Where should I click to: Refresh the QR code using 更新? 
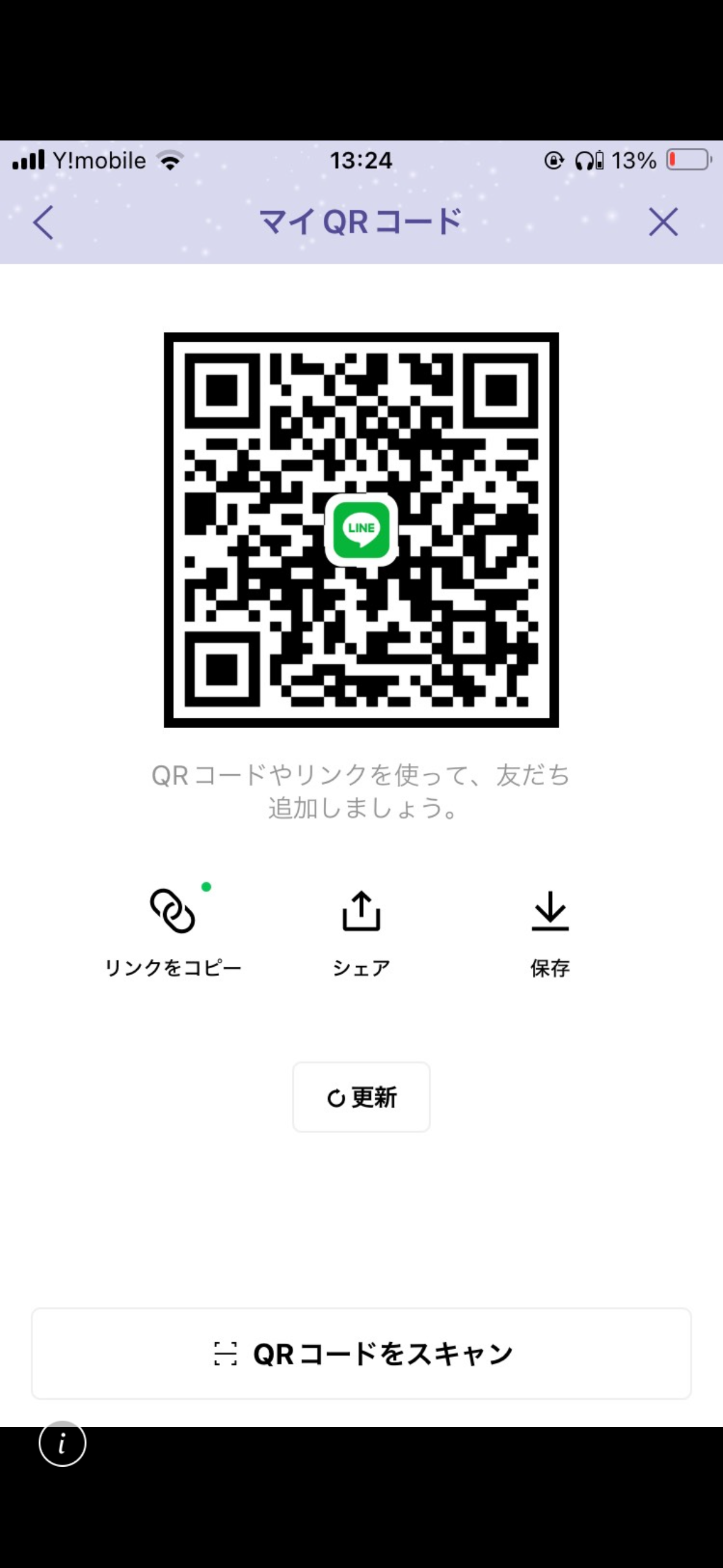pyautogui.click(x=361, y=1097)
